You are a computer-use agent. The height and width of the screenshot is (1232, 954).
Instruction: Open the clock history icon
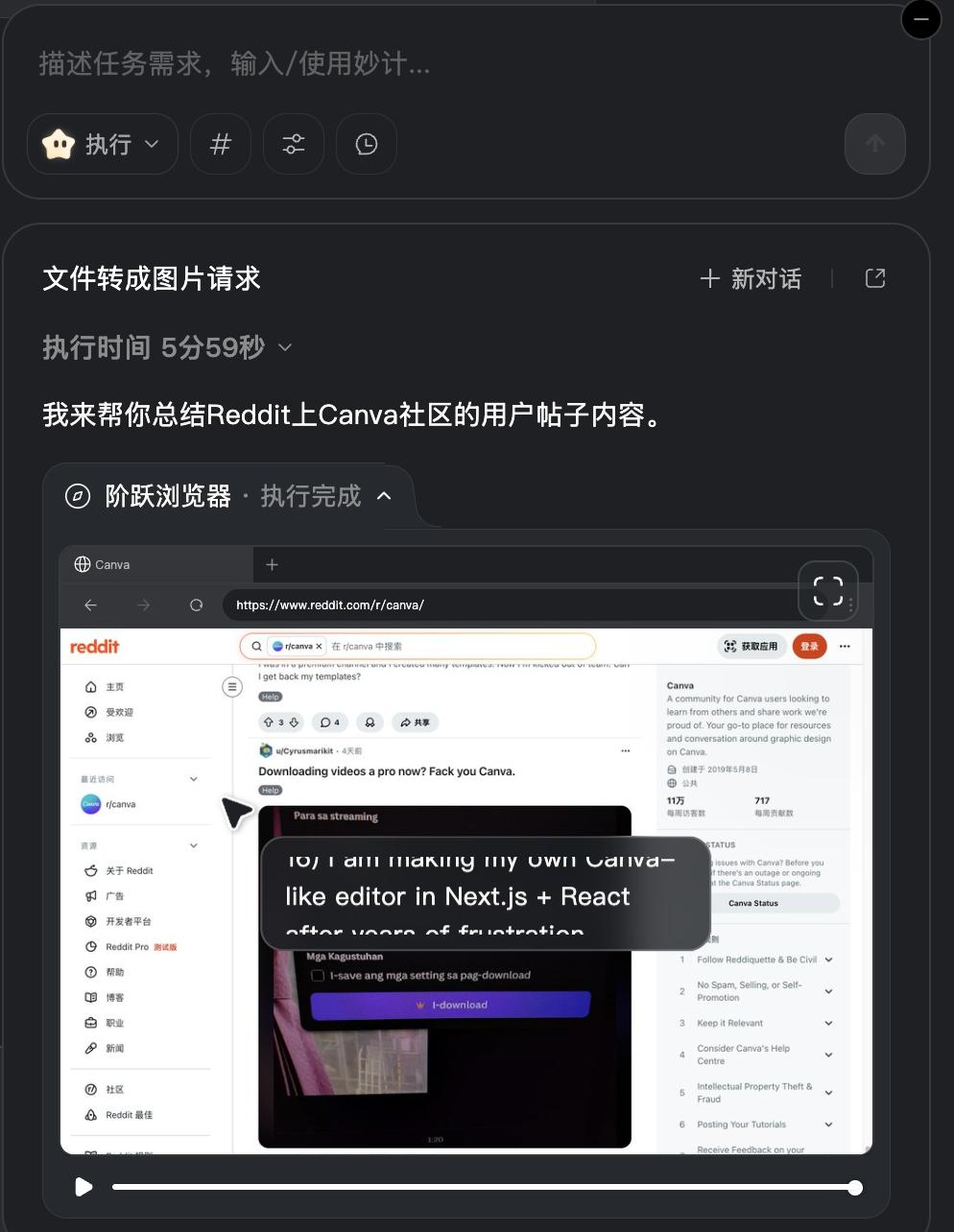[x=367, y=144]
